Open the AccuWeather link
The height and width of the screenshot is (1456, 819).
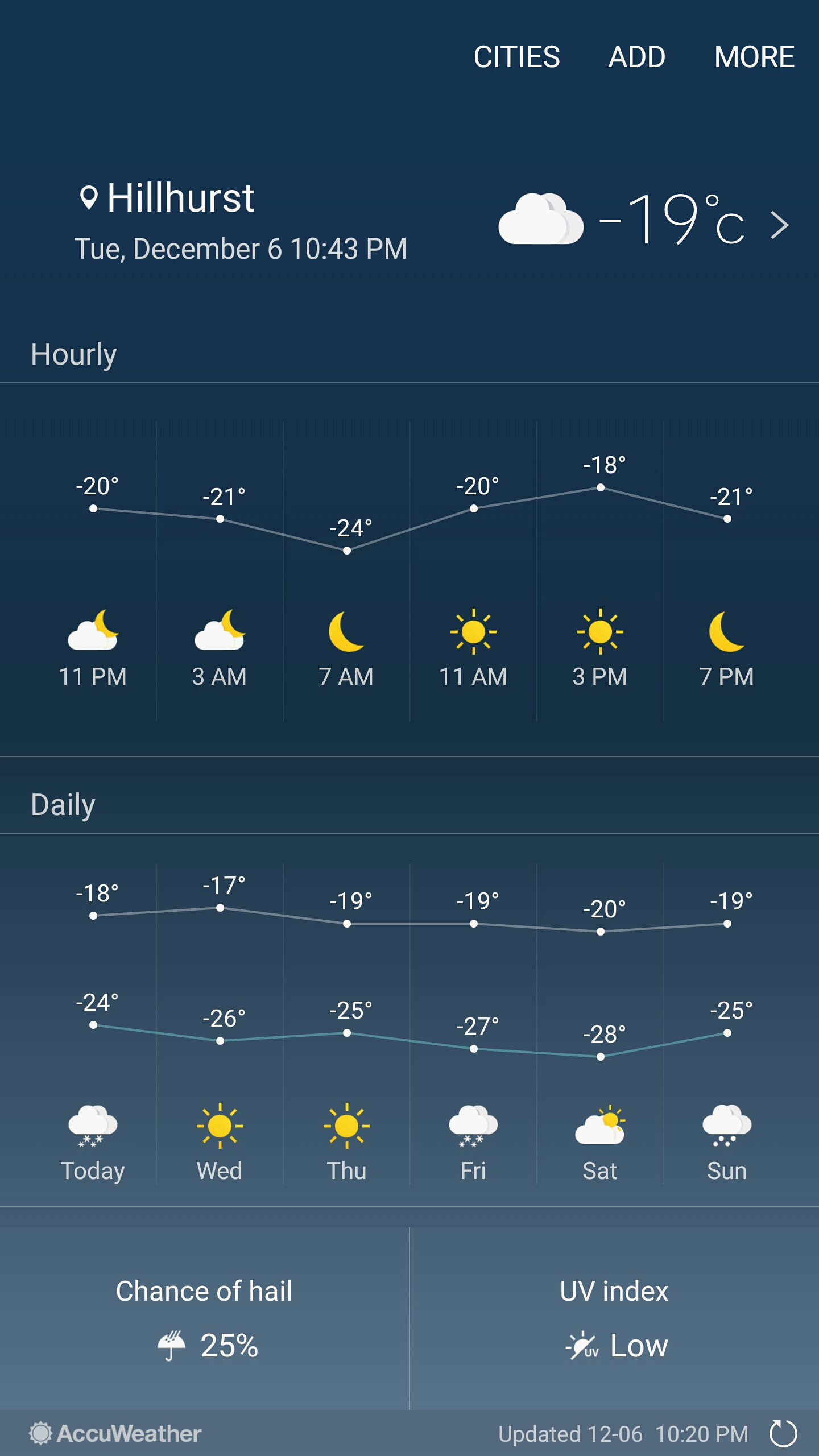(x=116, y=1433)
